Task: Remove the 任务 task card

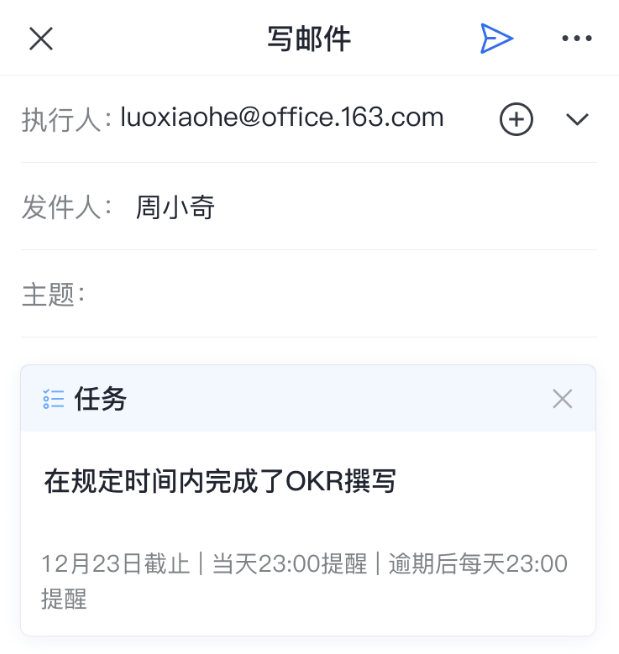Action: click(x=563, y=400)
